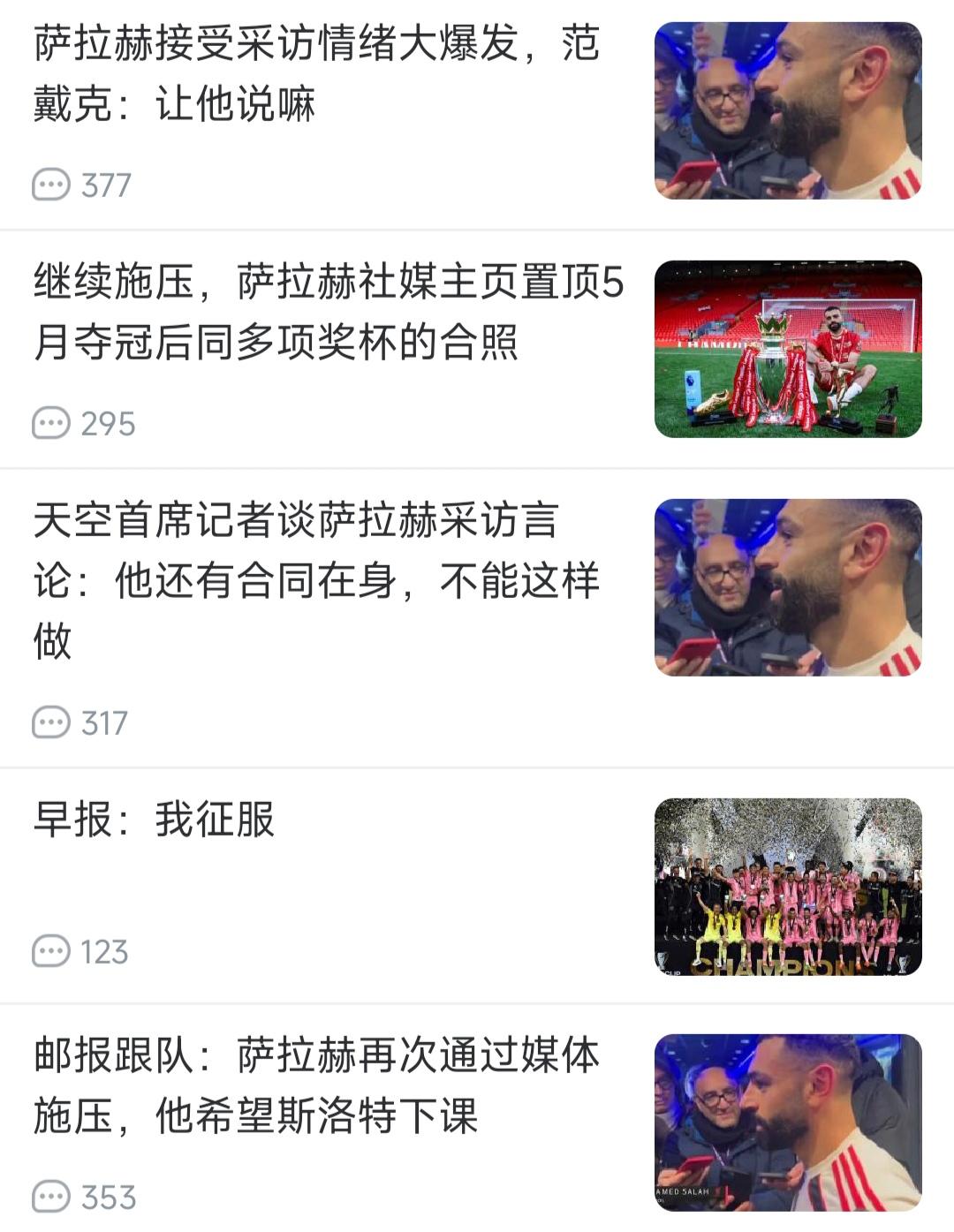Open the 早报：我征服 morning report
Viewport: 954px width, 1232px height.
point(150,820)
